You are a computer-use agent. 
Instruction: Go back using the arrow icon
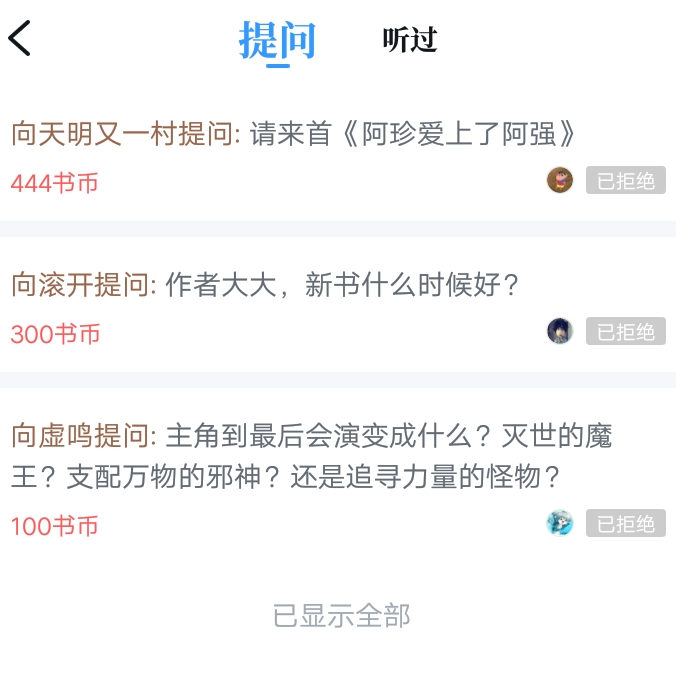click(x=20, y=38)
